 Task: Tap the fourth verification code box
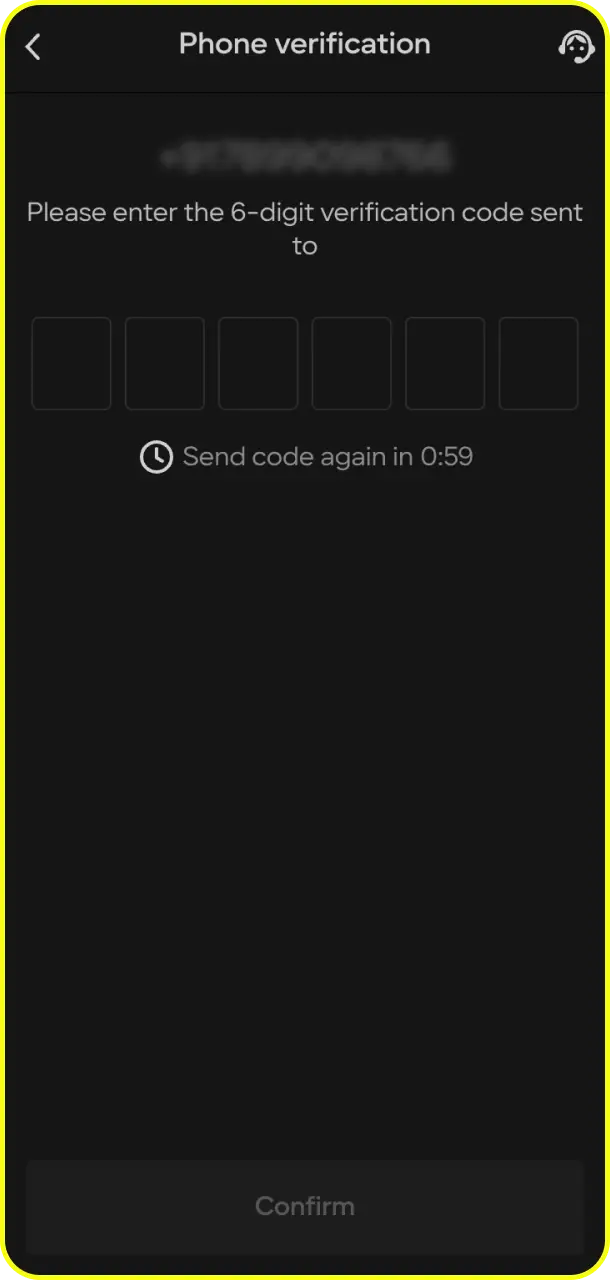coord(352,363)
